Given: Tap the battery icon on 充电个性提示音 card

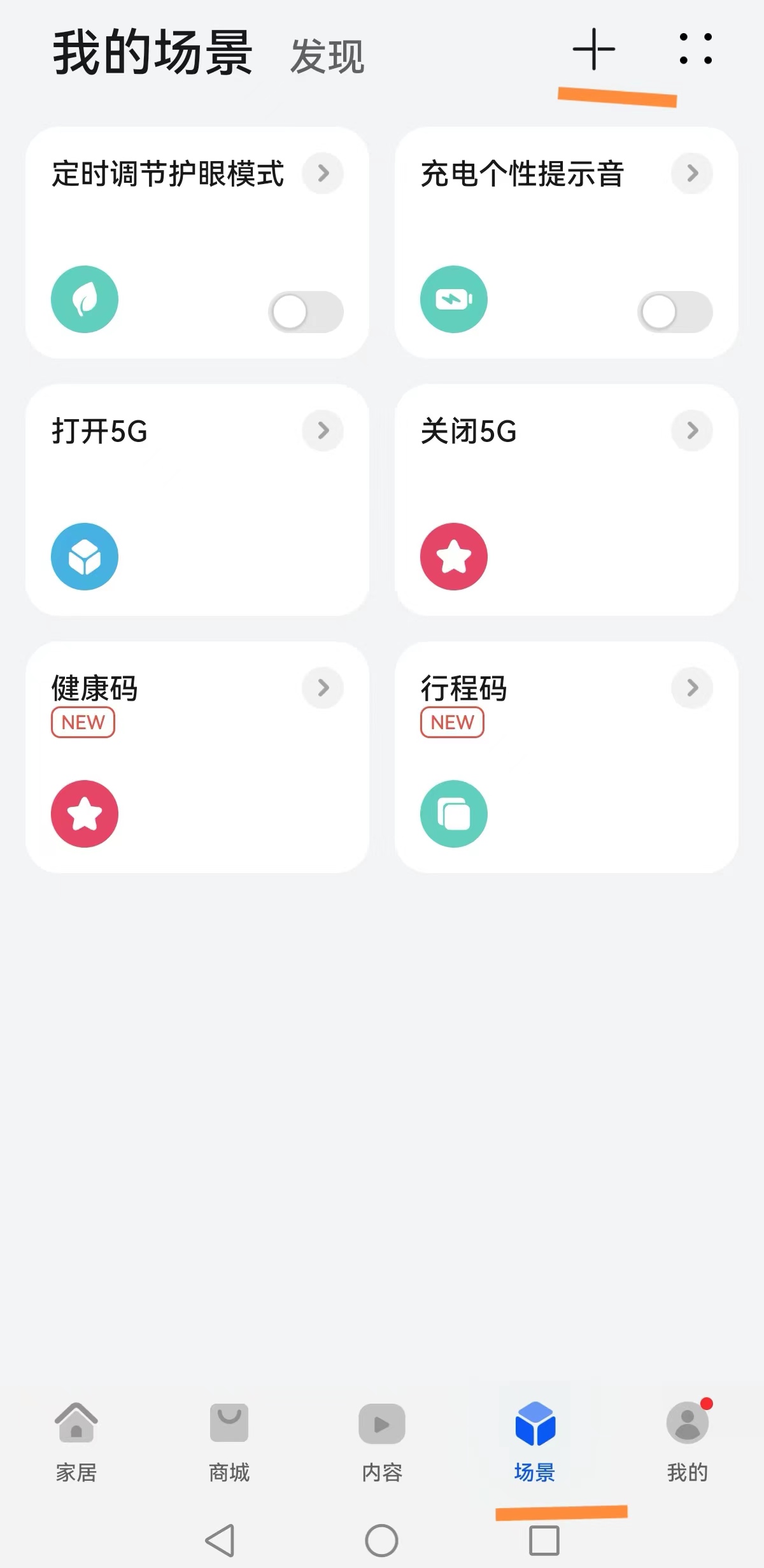Looking at the screenshot, I should [x=453, y=299].
